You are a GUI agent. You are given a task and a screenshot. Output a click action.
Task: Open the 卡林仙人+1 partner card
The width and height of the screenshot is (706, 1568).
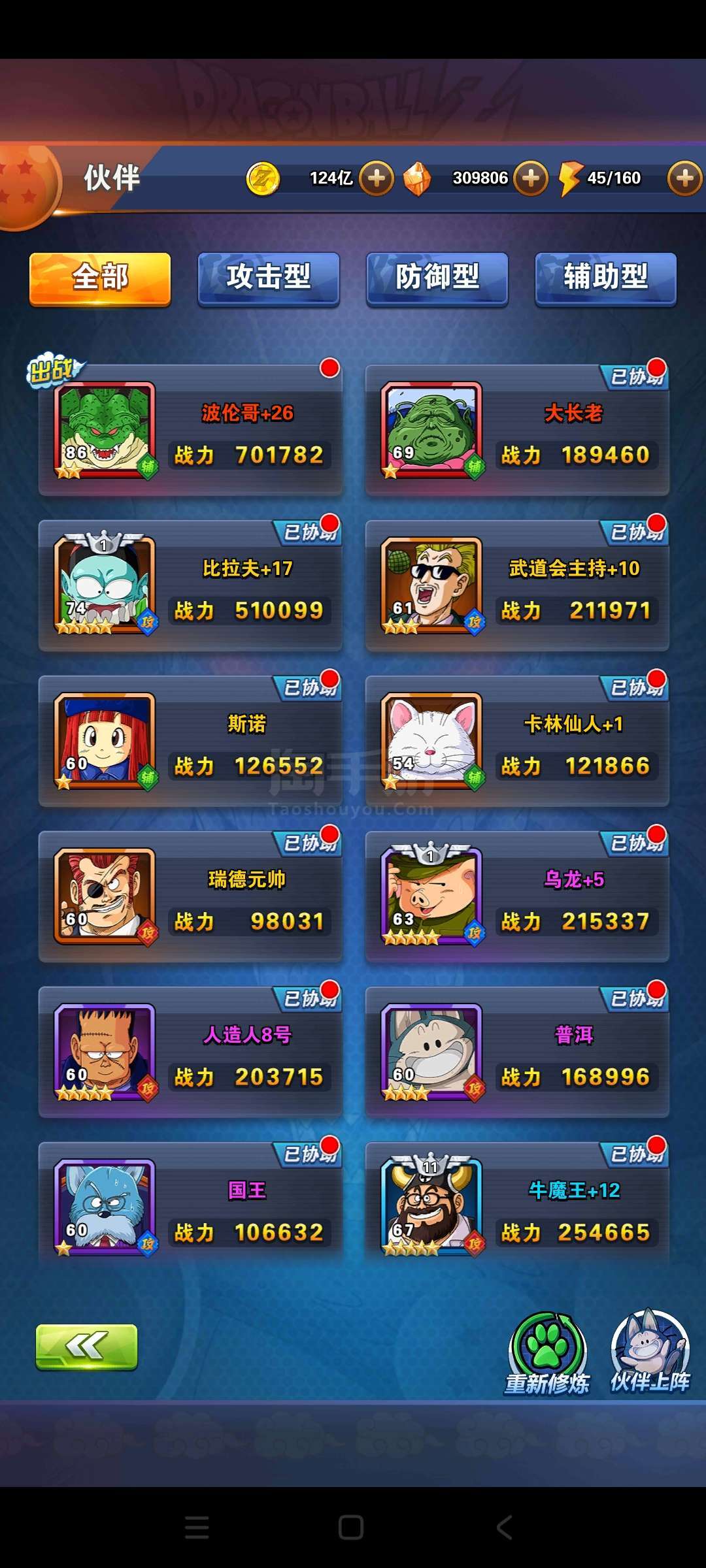click(517, 742)
